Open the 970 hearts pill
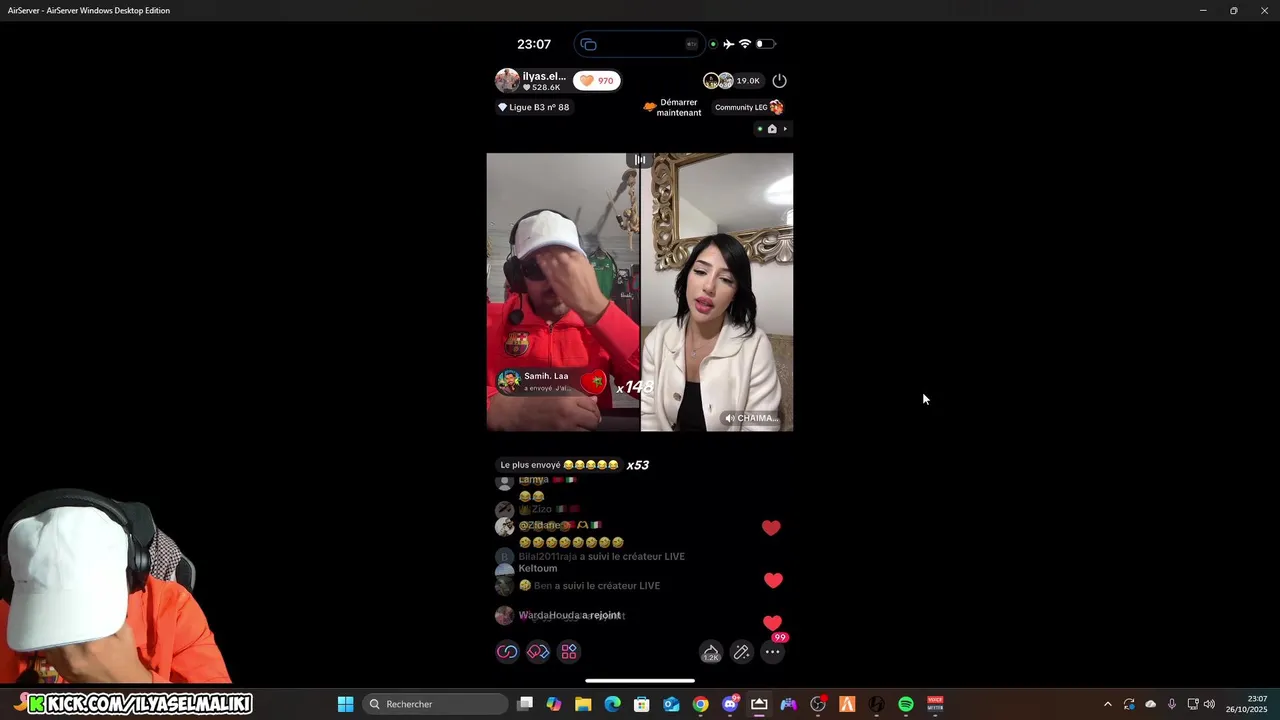The image size is (1280, 720). point(597,81)
